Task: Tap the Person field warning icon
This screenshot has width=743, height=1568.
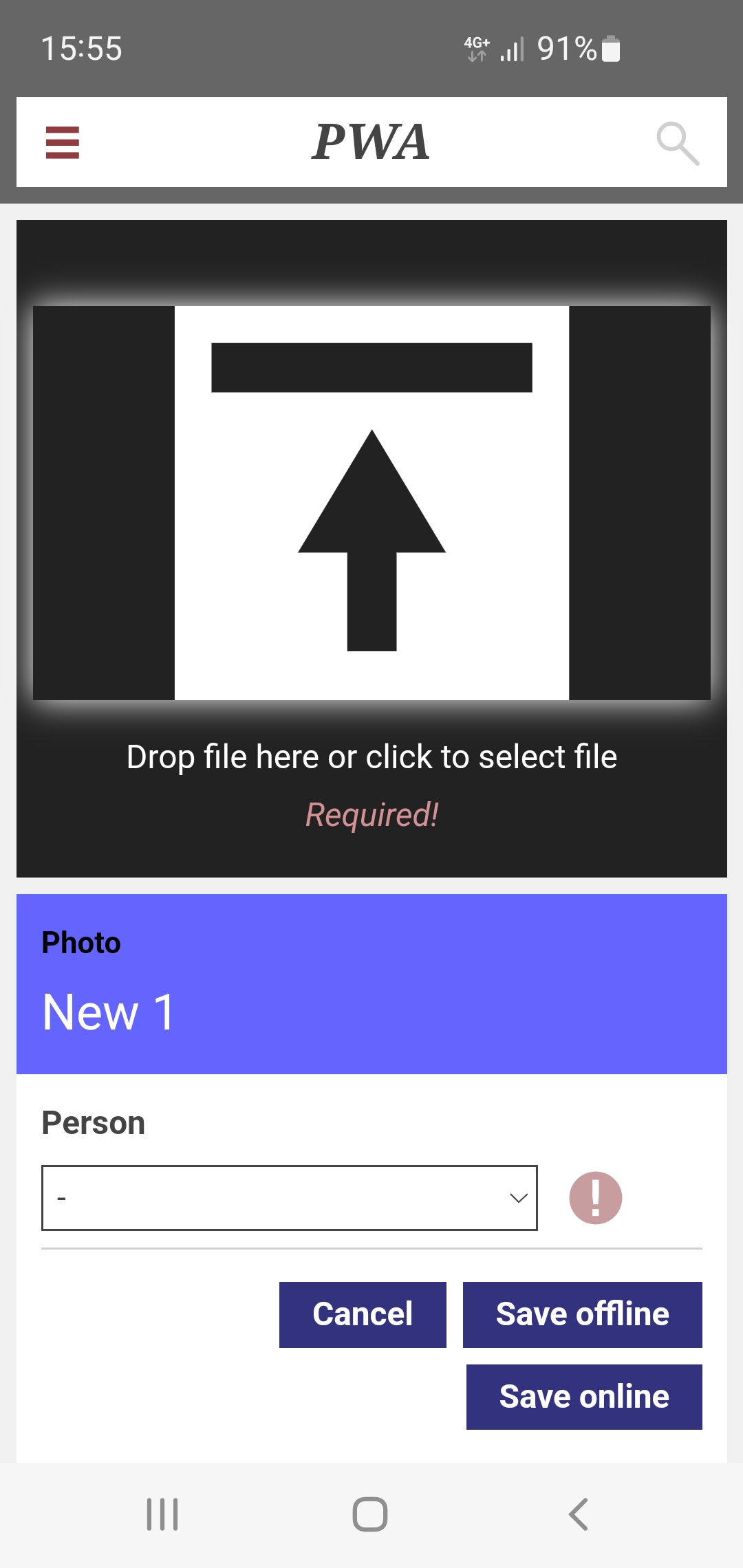Action: [x=596, y=1198]
